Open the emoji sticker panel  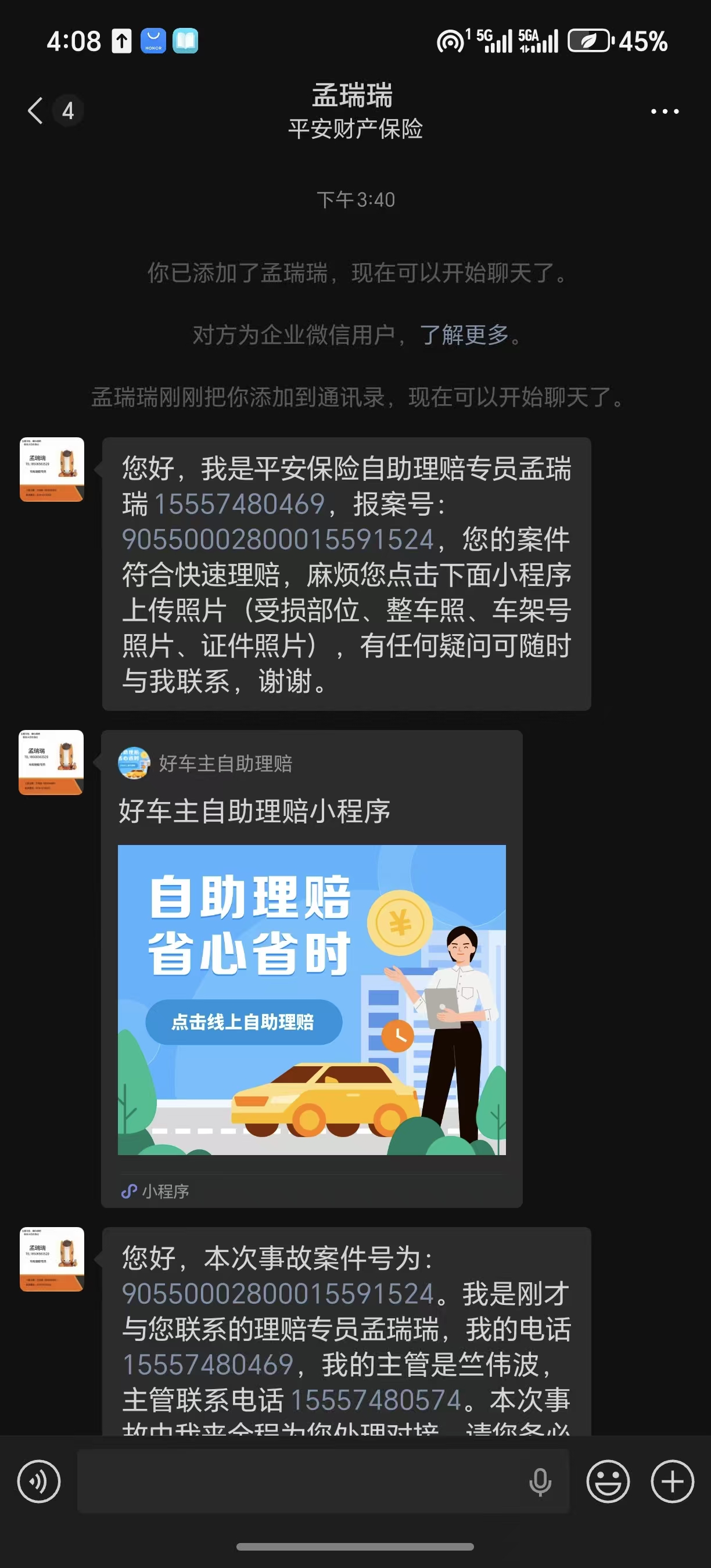608,1481
